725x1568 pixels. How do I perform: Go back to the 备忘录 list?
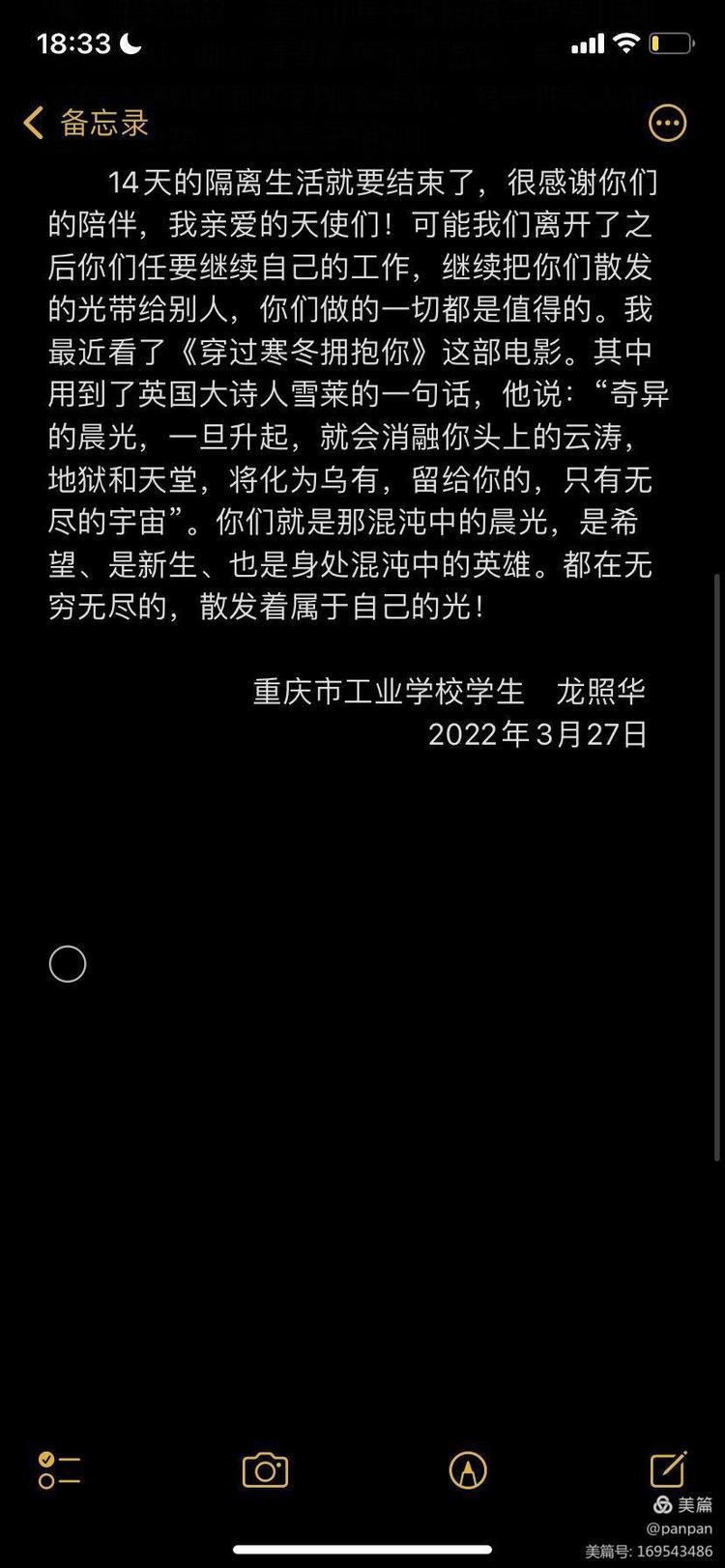(86, 123)
